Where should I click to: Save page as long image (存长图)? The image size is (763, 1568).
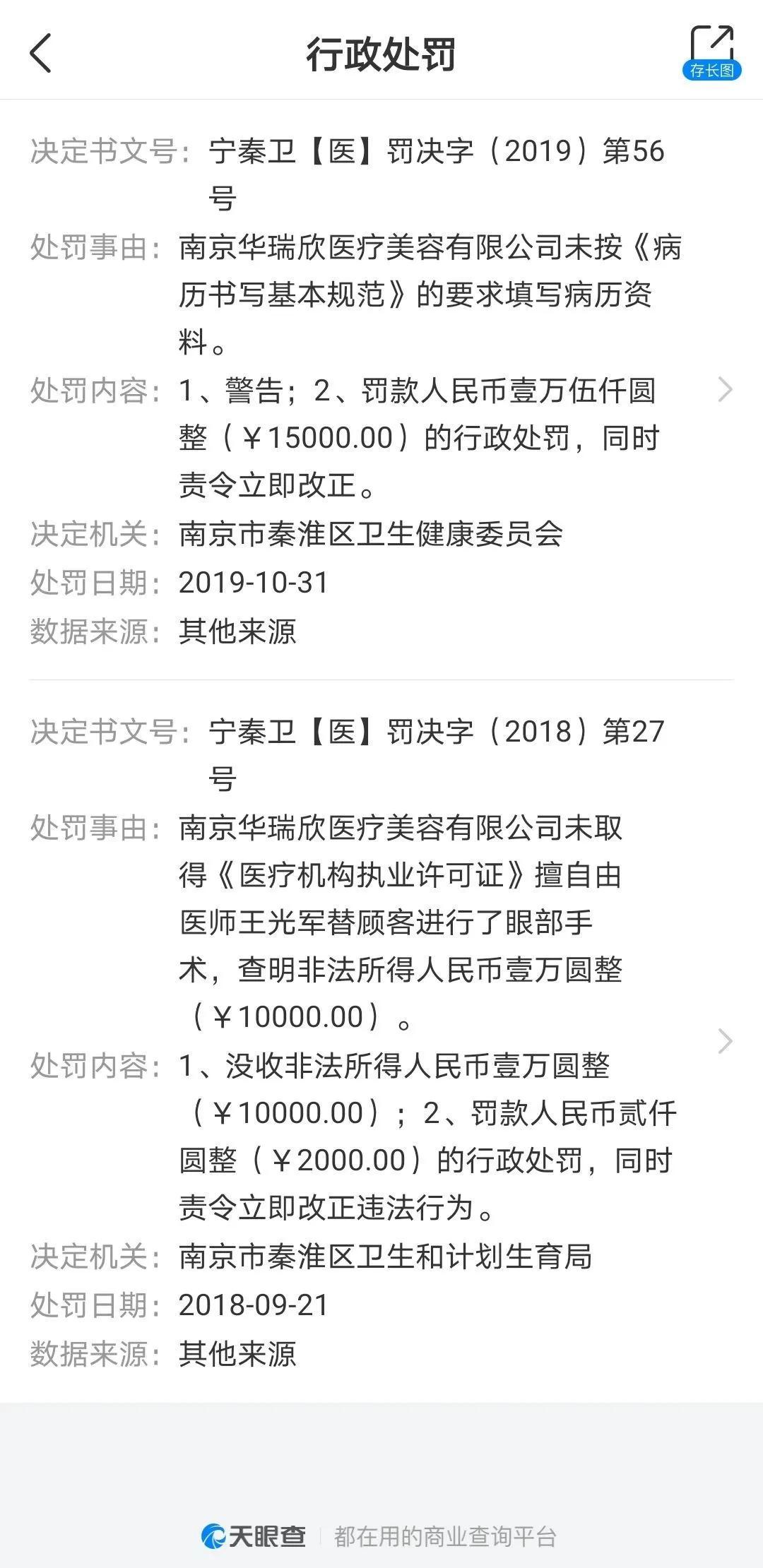(711, 53)
